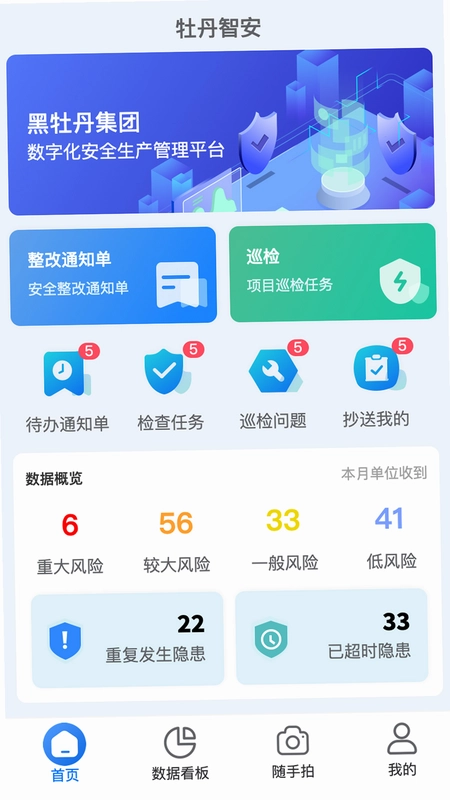This screenshot has width=450, height=800.
Task: Switch to the 数据看板 tab
Action: (180, 753)
